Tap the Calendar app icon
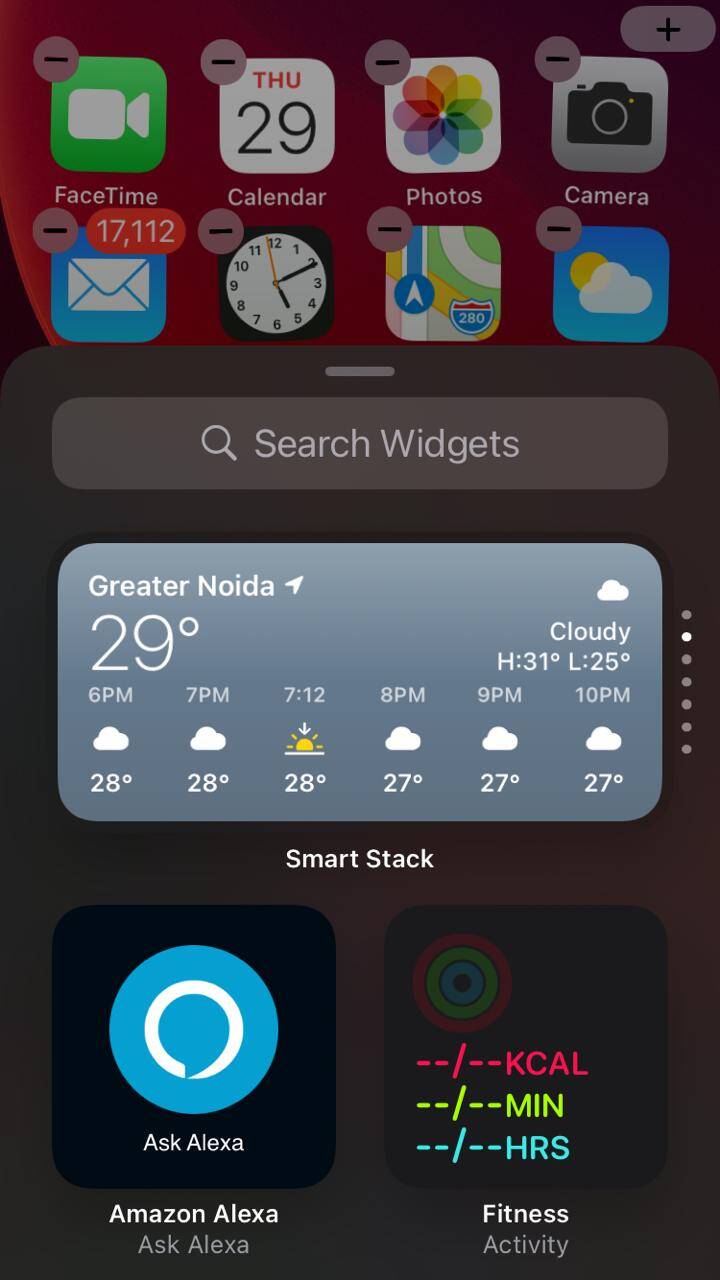 click(x=277, y=116)
